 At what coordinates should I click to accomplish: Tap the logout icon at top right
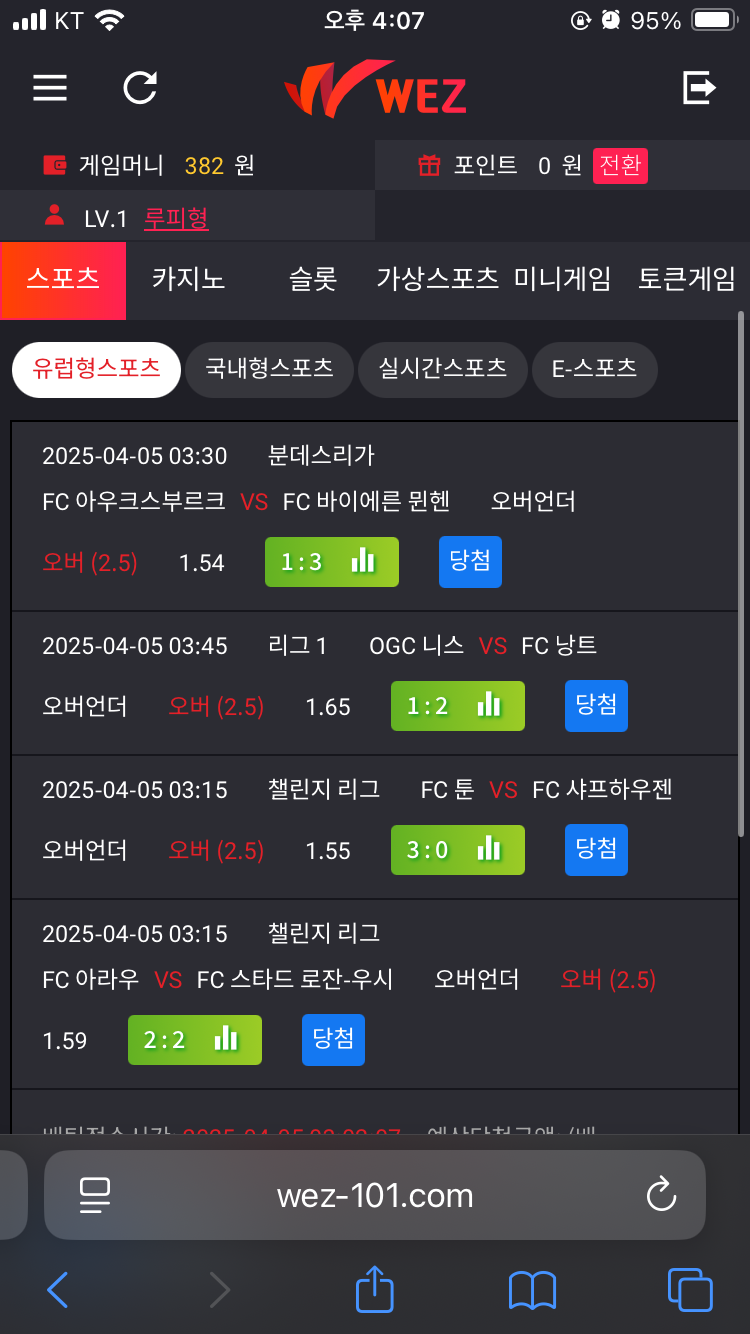[700, 88]
